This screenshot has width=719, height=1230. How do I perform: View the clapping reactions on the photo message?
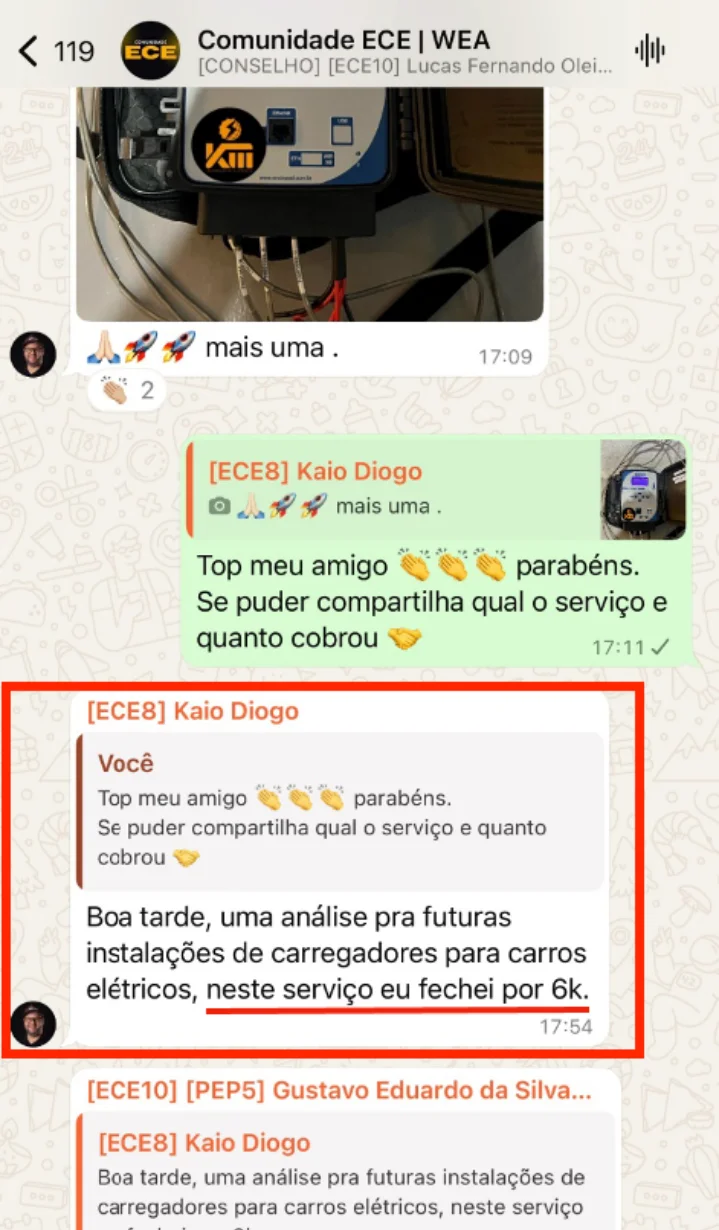(x=127, y=390)
